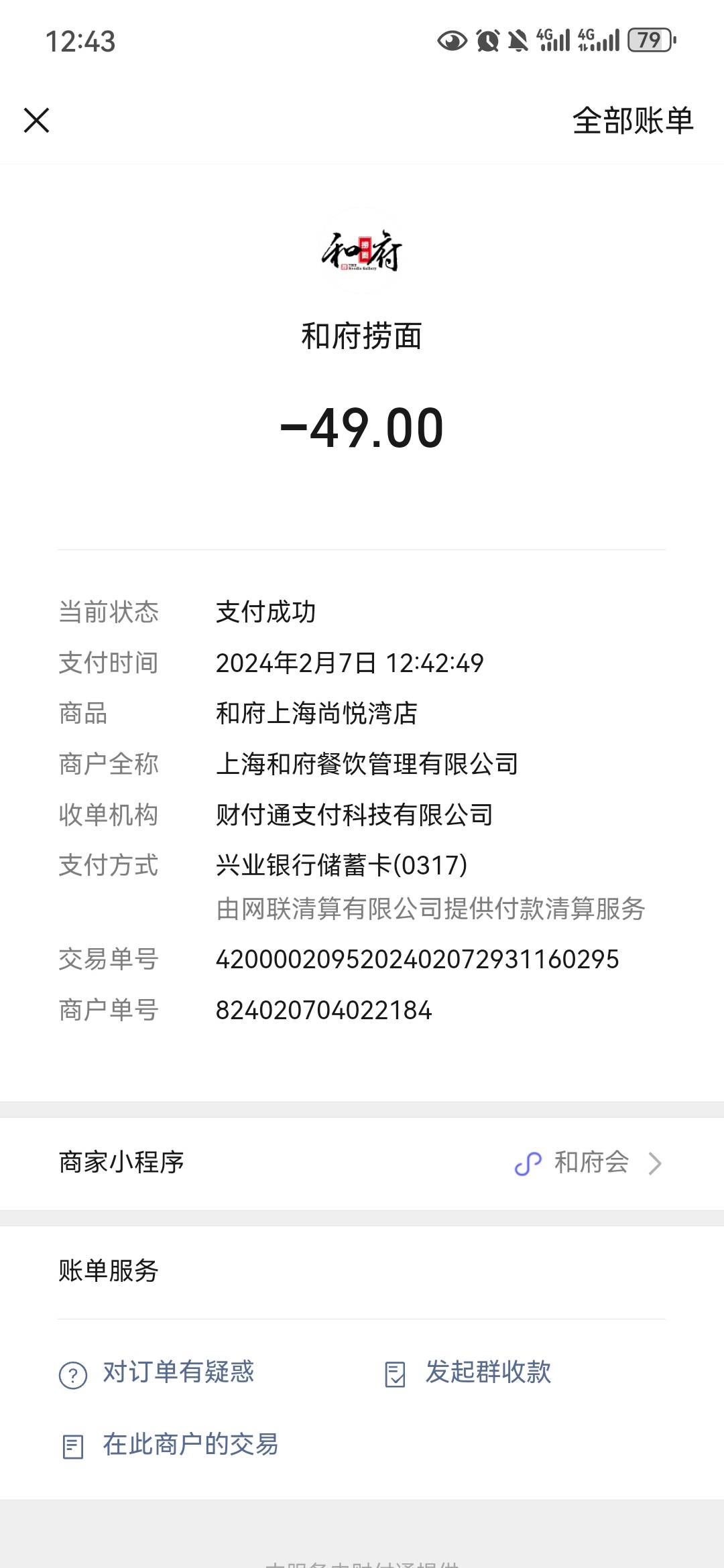View 在此商户的交易 transactions with this merchant
Screen dimensions: 724x1568
[169, 1445]
